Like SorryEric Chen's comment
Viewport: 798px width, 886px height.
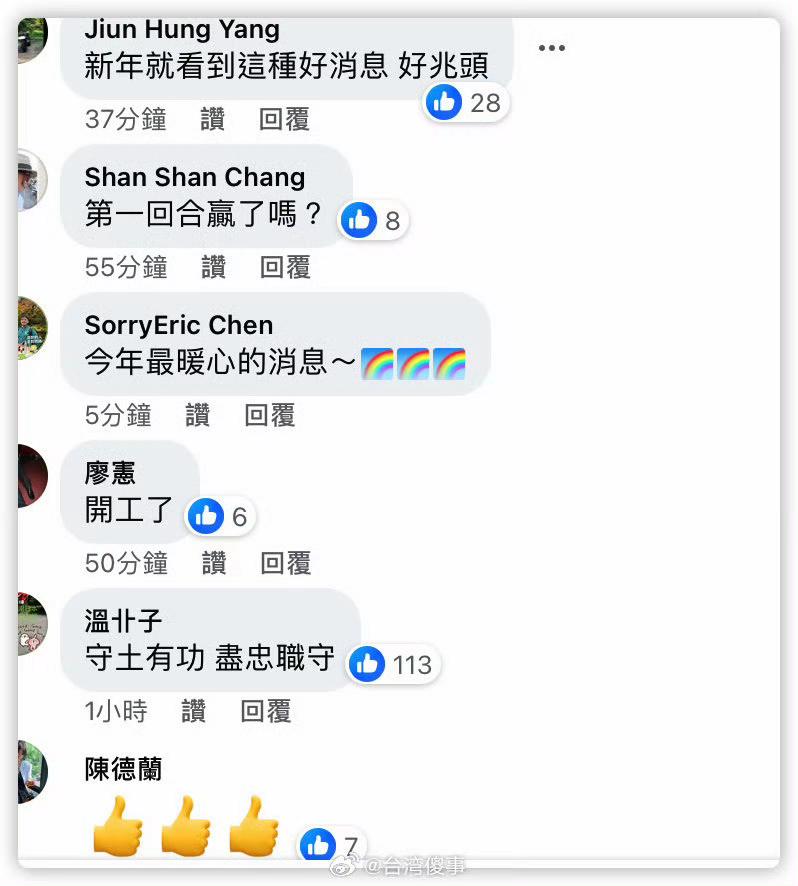[x=197, y=415]
